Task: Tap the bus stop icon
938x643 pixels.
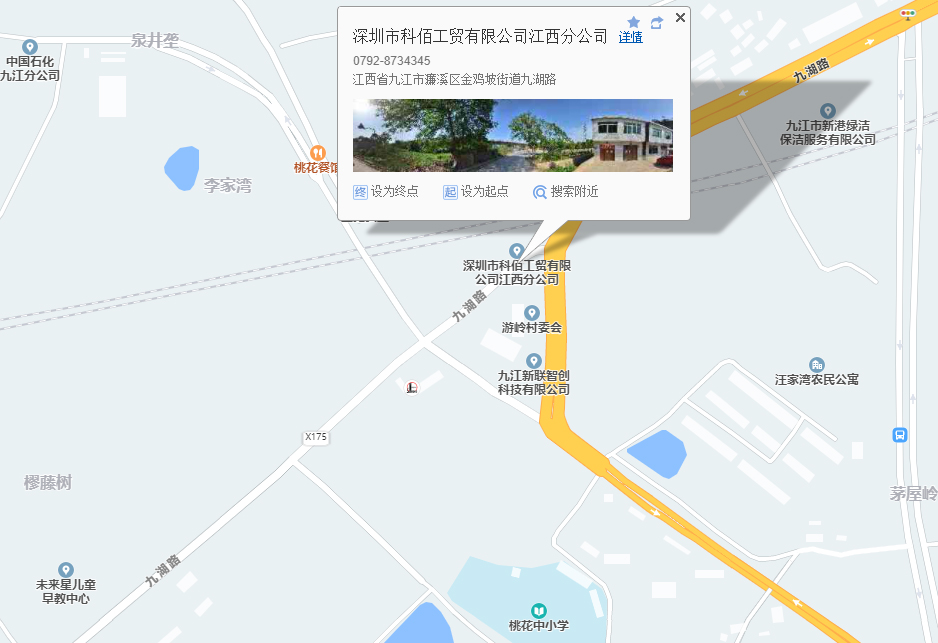Action: (900, 435)
